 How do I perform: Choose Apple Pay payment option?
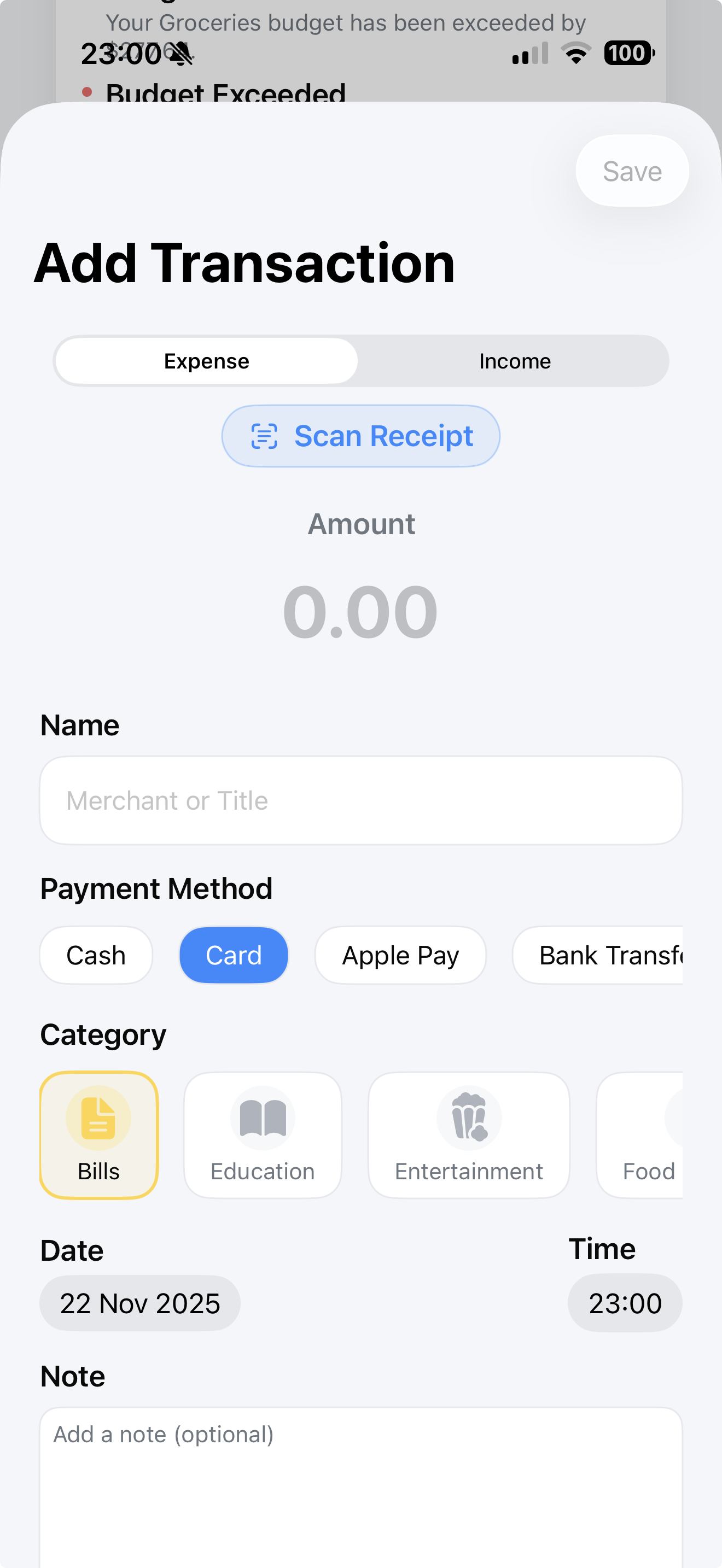coord(400,955)
